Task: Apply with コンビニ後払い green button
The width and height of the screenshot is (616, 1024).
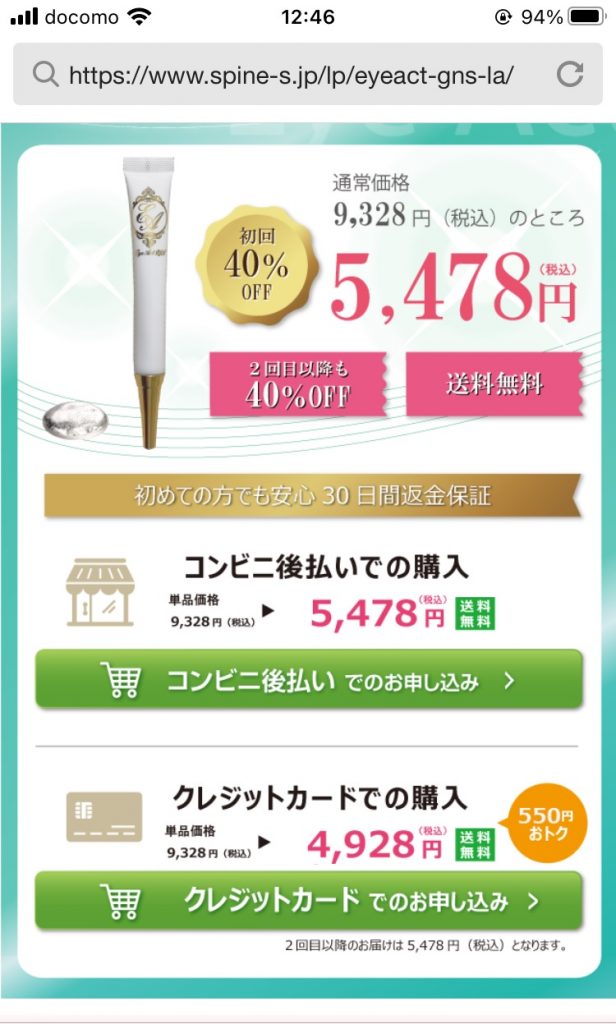Action: pos(308,680)
